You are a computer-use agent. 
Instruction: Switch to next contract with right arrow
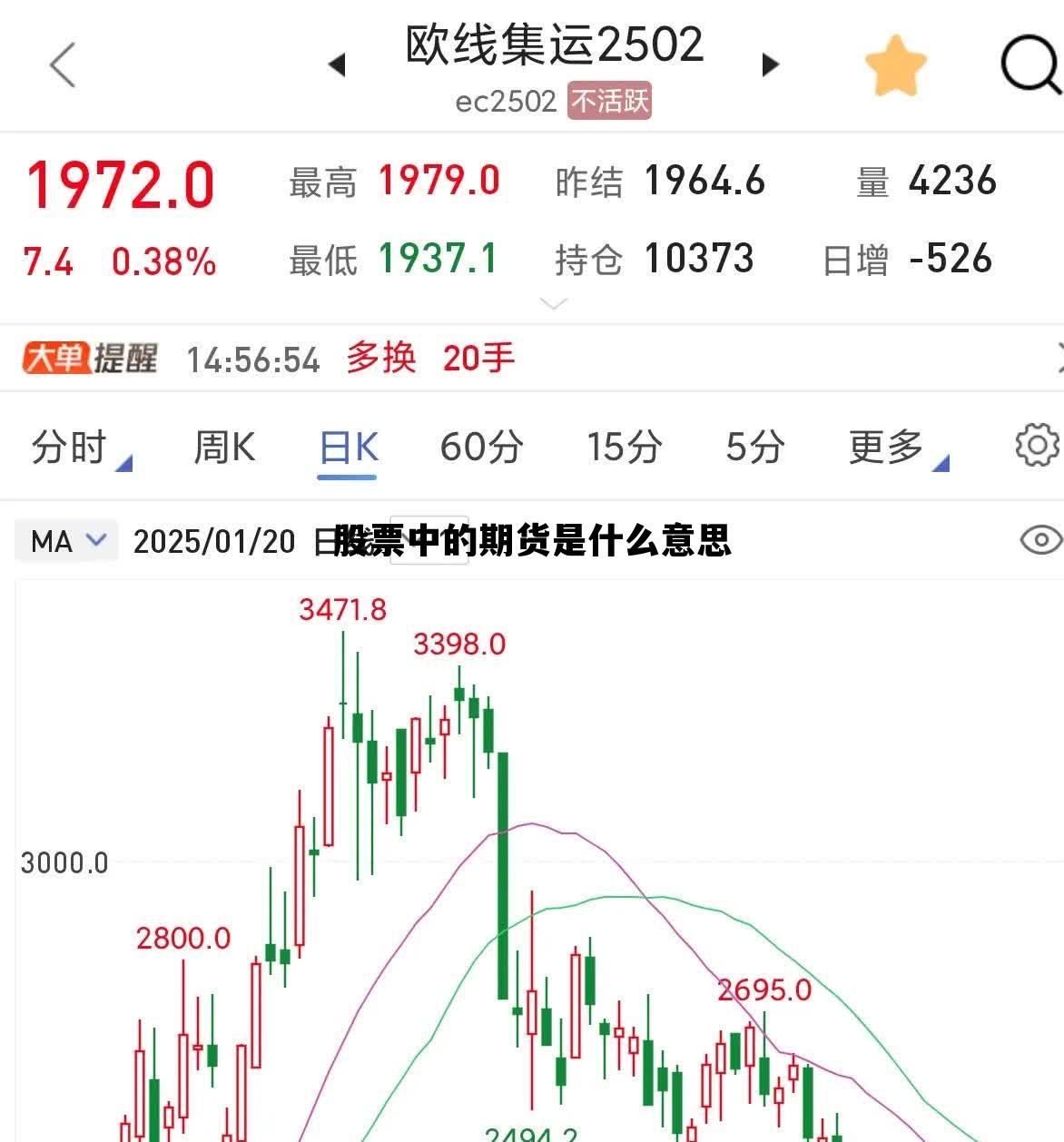(x=770, y=64)
